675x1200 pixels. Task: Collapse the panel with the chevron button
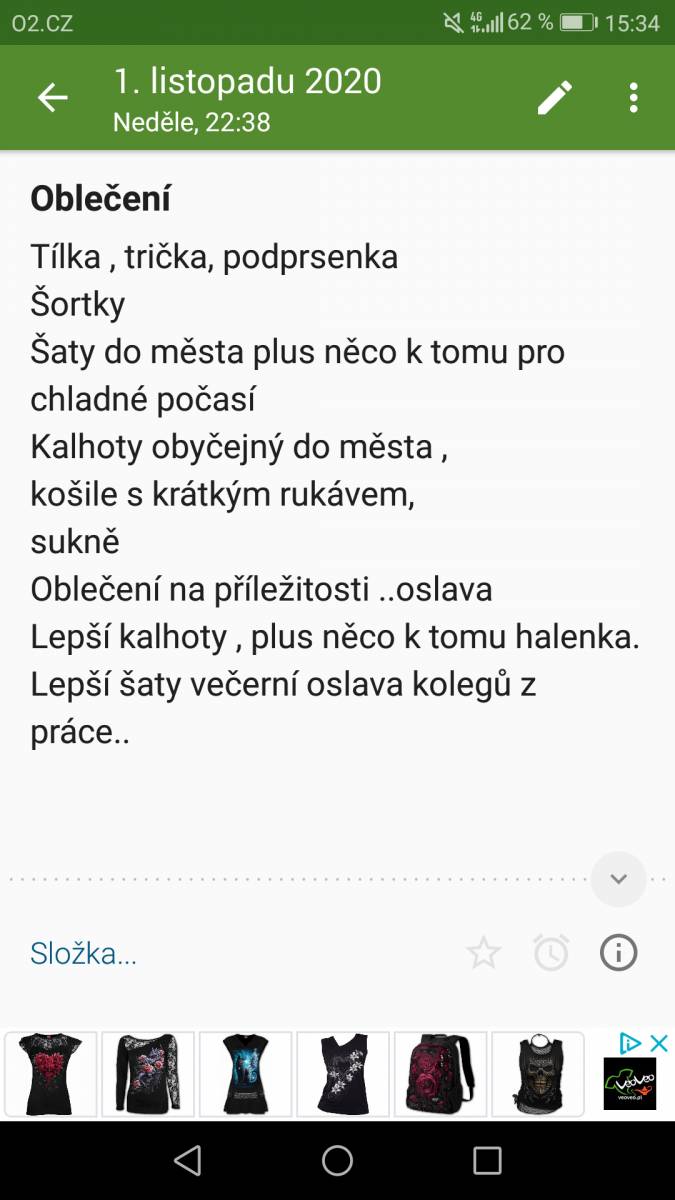[x=618, y=879]
